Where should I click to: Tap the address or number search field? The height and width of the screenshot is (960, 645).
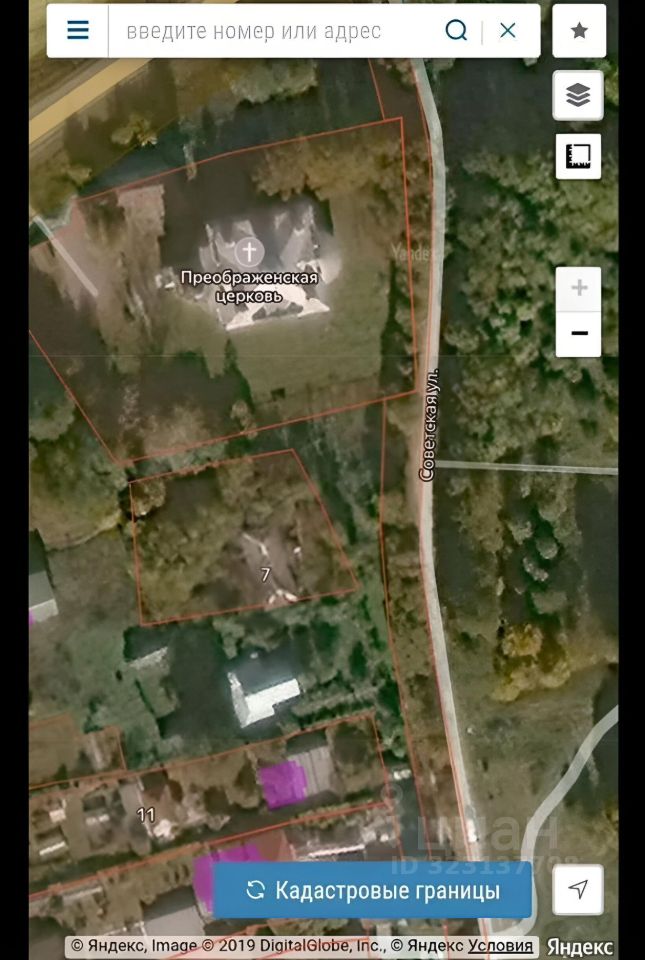click(270, 31)
